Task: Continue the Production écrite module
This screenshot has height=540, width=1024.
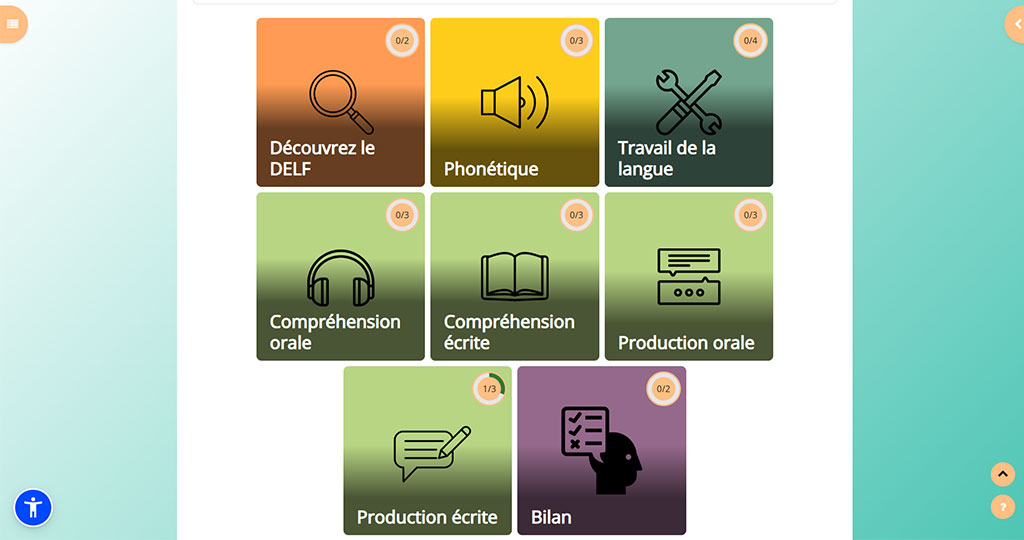Action: pos(427,451)
